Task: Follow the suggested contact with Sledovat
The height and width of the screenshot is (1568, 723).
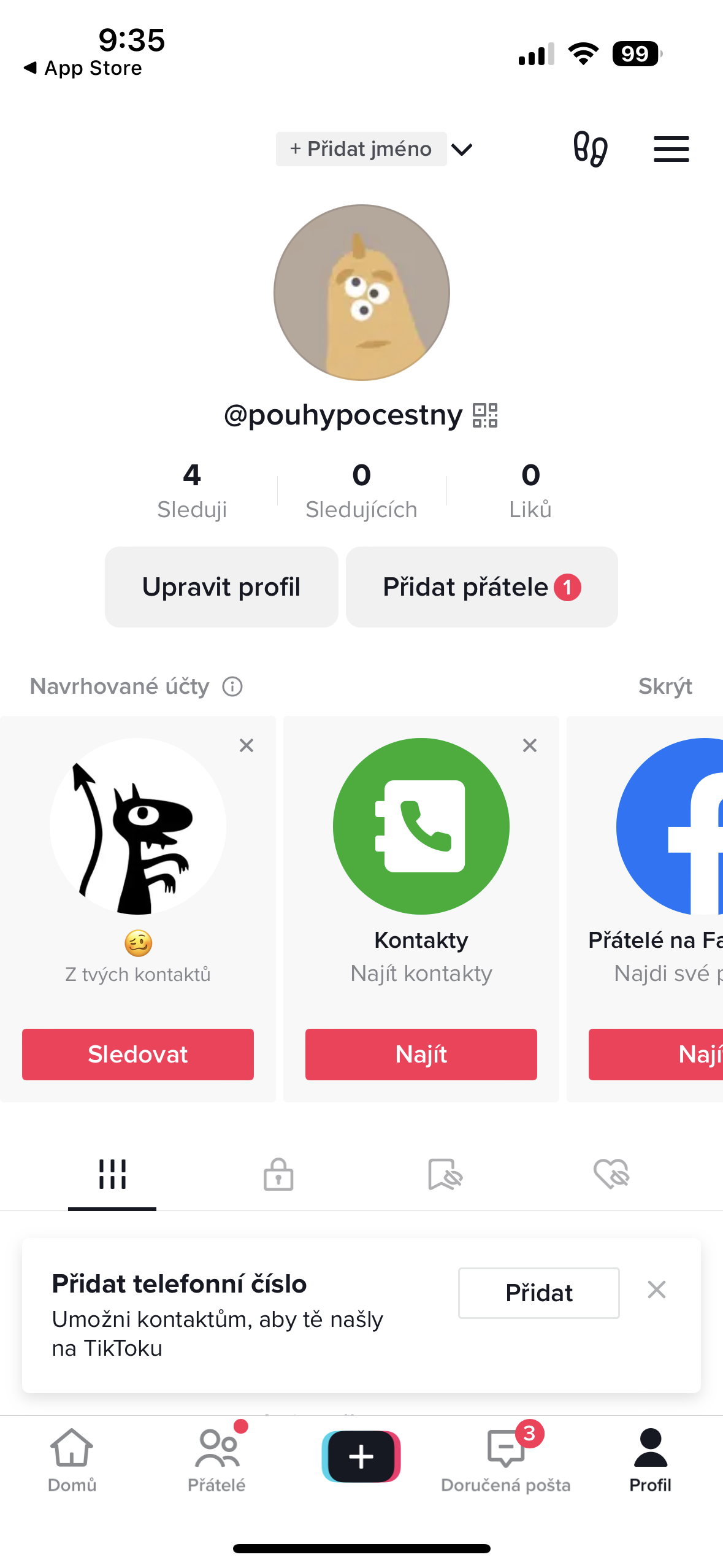Action: pos(138,1054)
